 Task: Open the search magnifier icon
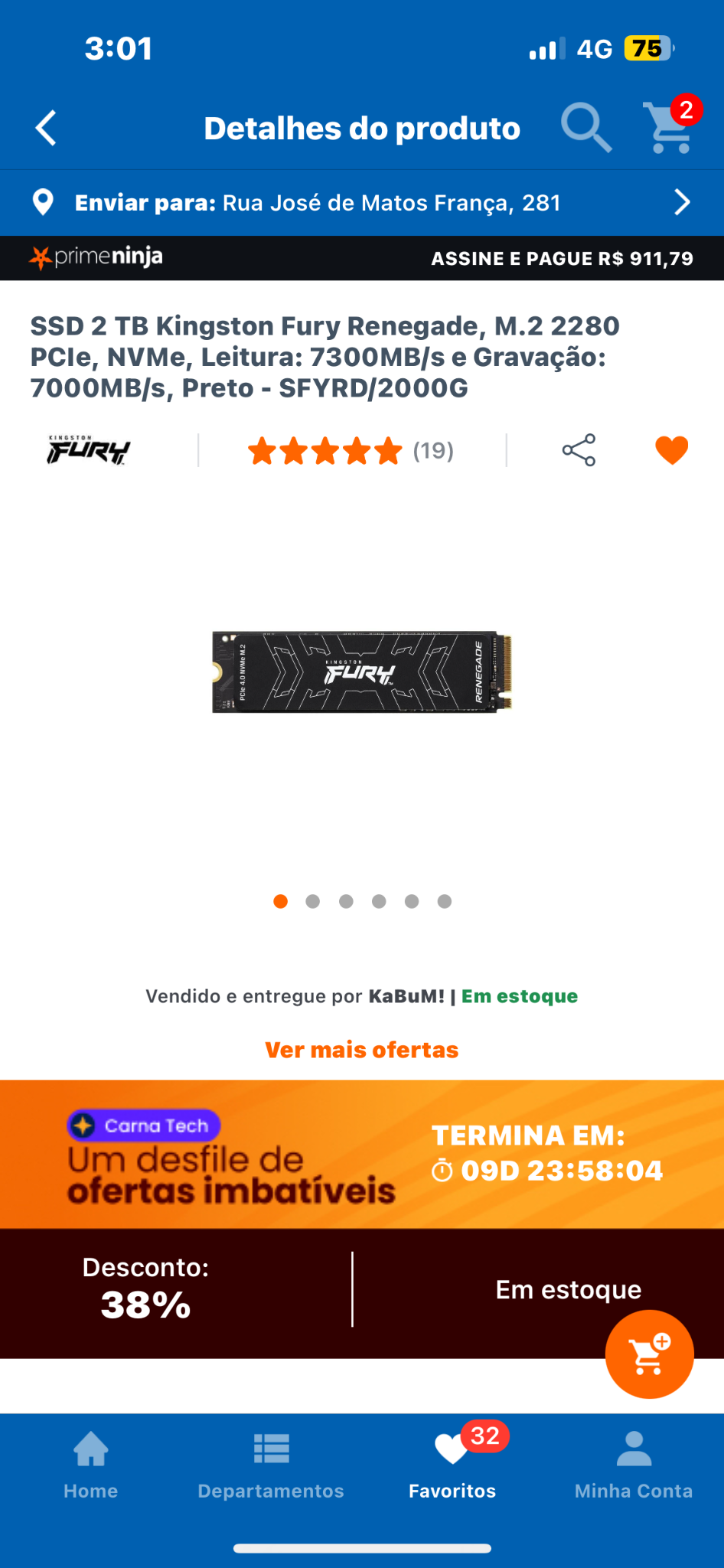coord(585,128)
